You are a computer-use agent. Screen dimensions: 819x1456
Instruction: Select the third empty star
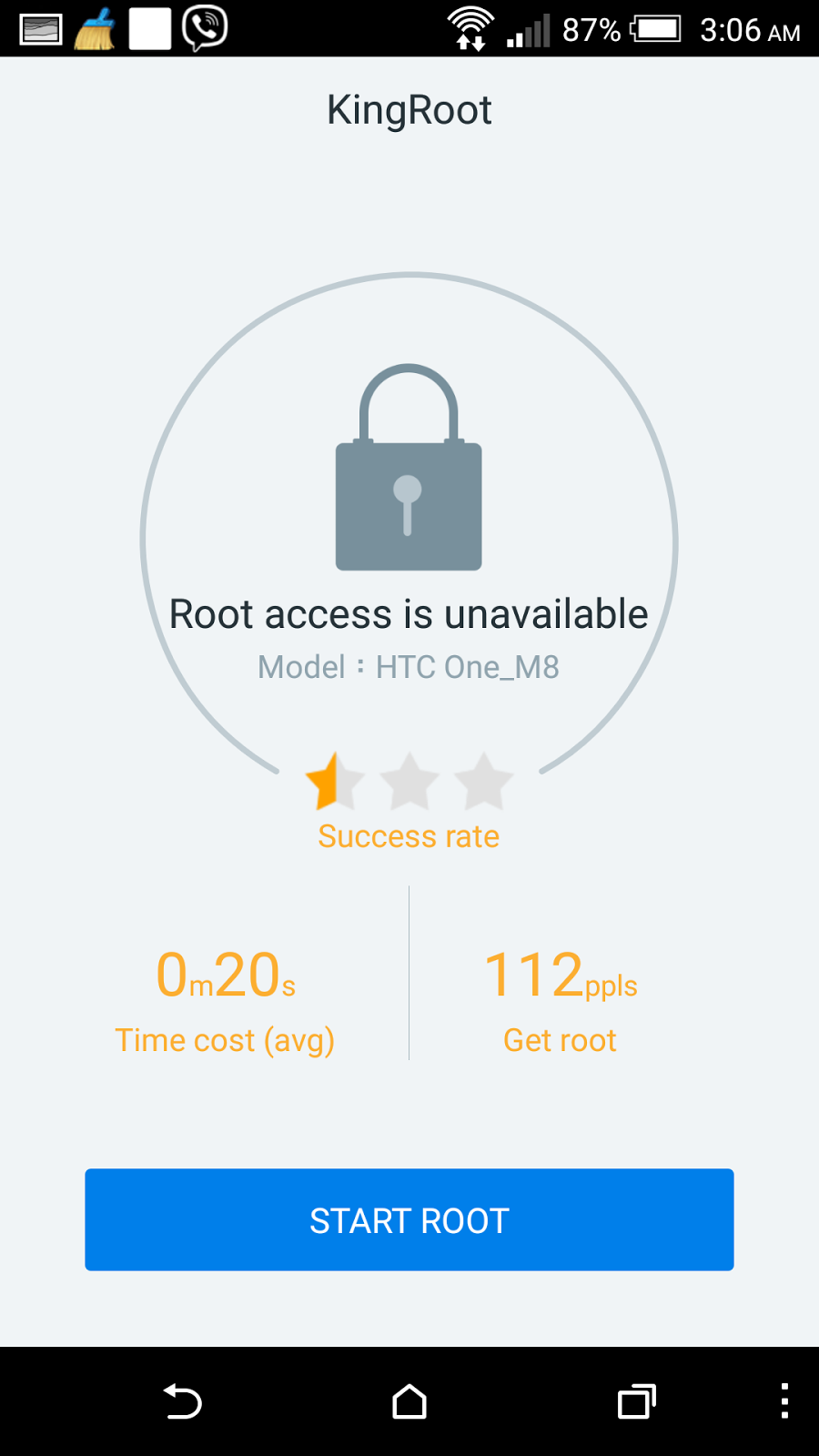(481, 781)
